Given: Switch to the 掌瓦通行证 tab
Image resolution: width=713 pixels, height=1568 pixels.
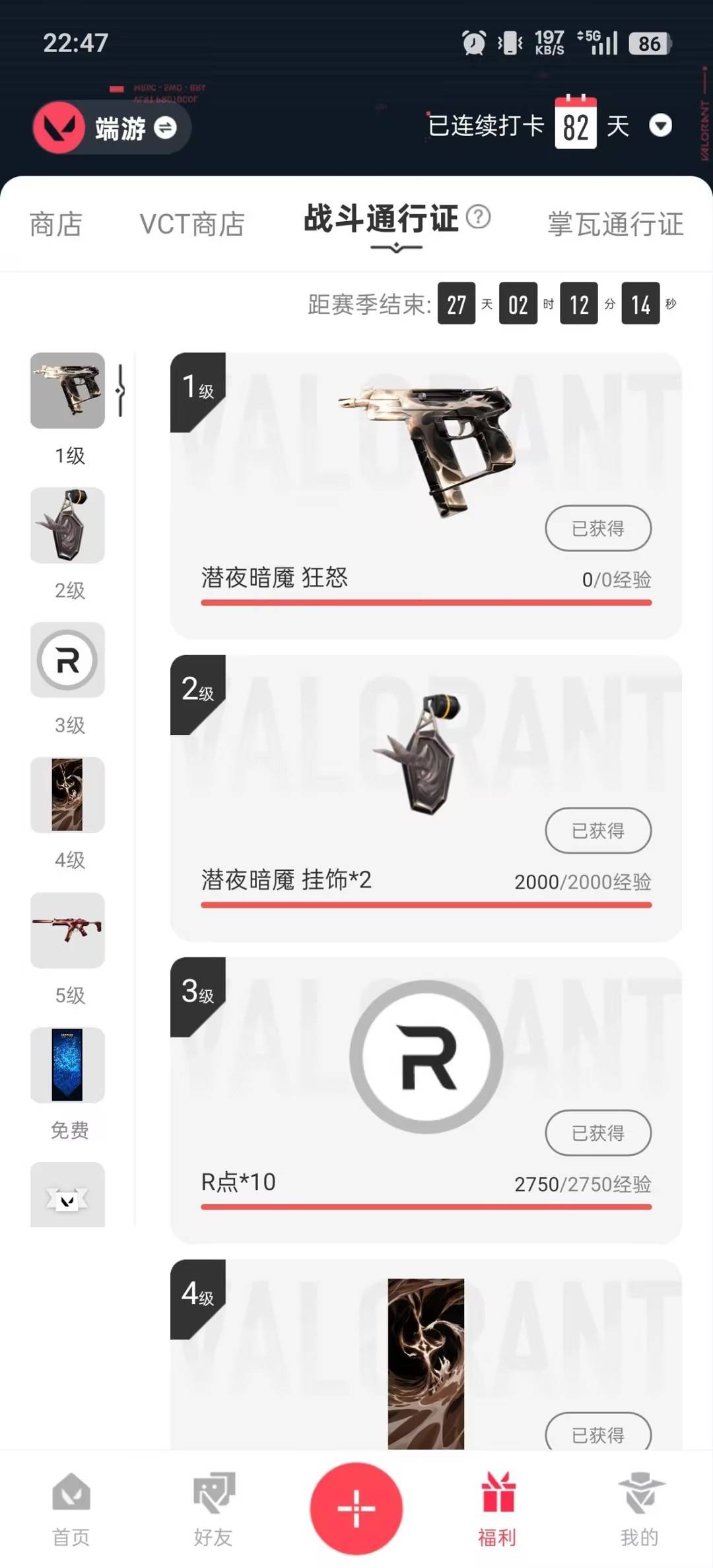Looking at the screenshot, I should tap(615, 224).
